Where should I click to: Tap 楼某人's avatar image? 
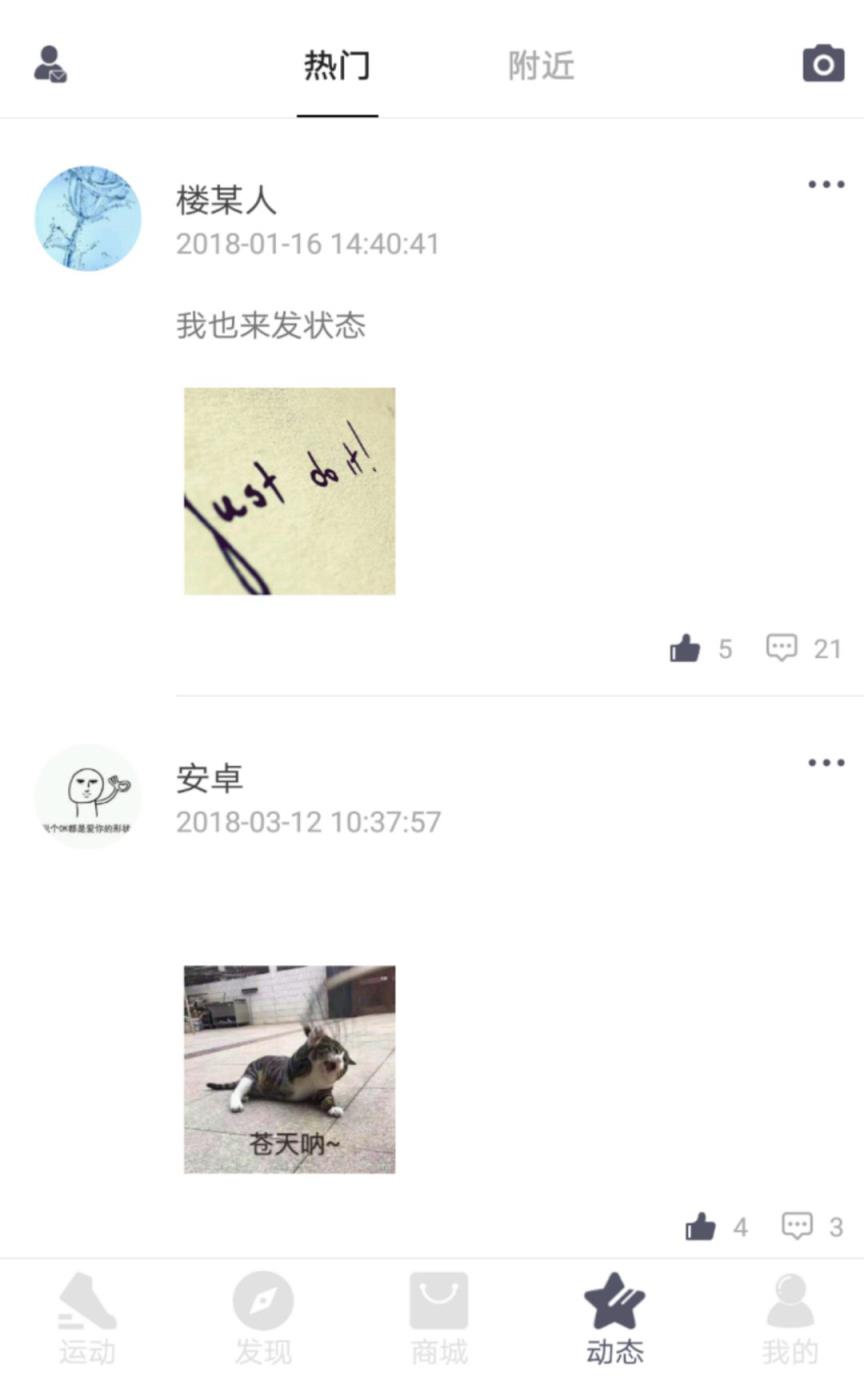point(88,218)
